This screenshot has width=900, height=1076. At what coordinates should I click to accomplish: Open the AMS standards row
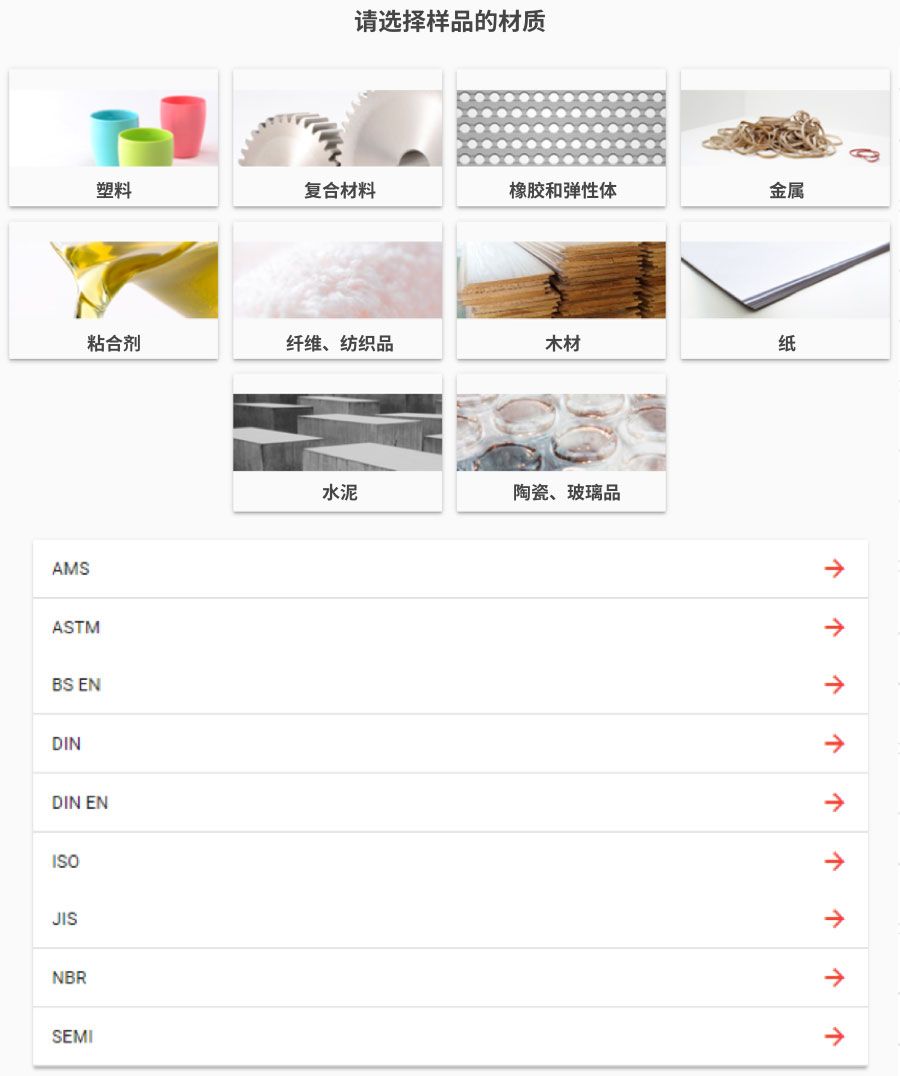[450, 569]
